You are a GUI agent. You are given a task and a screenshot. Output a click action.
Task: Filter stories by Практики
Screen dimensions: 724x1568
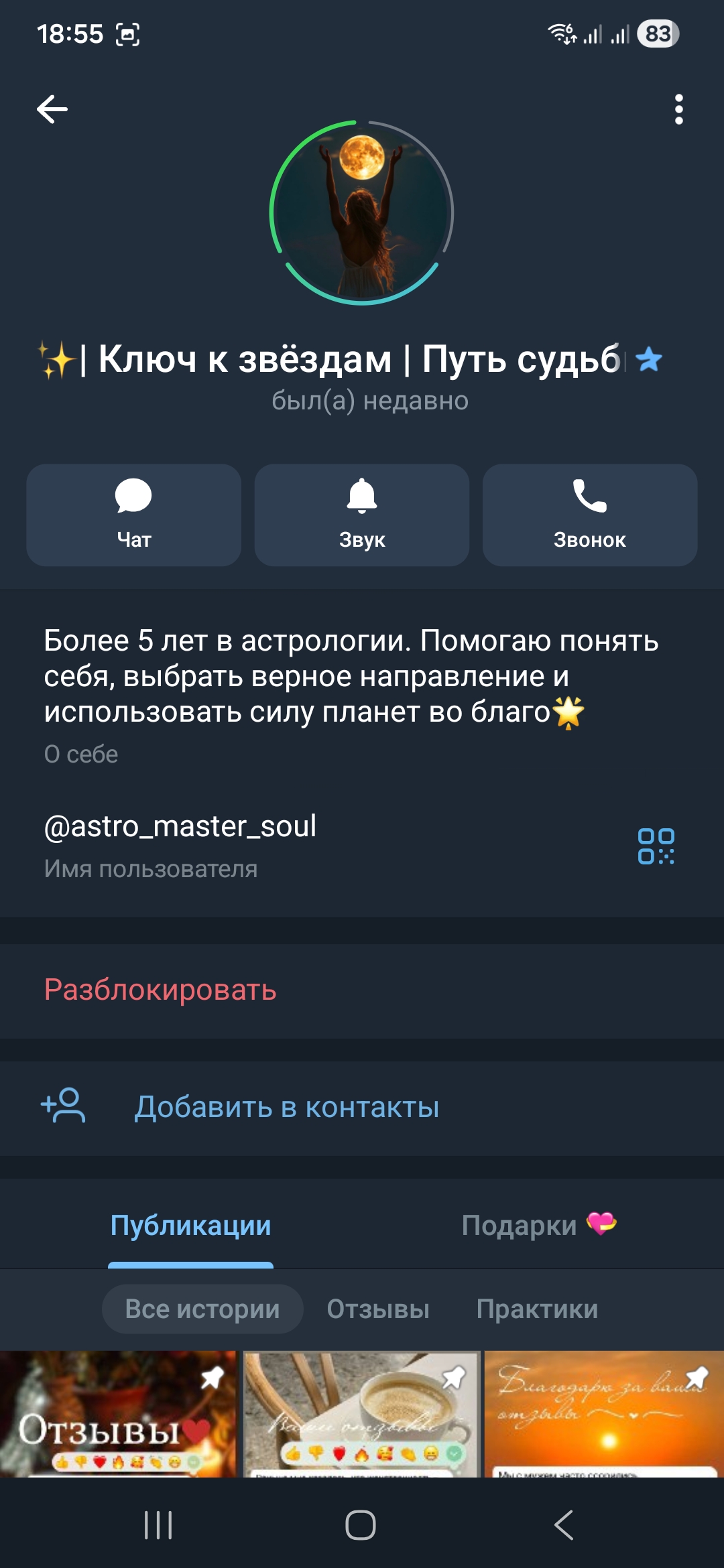(x=537, y=1309)
